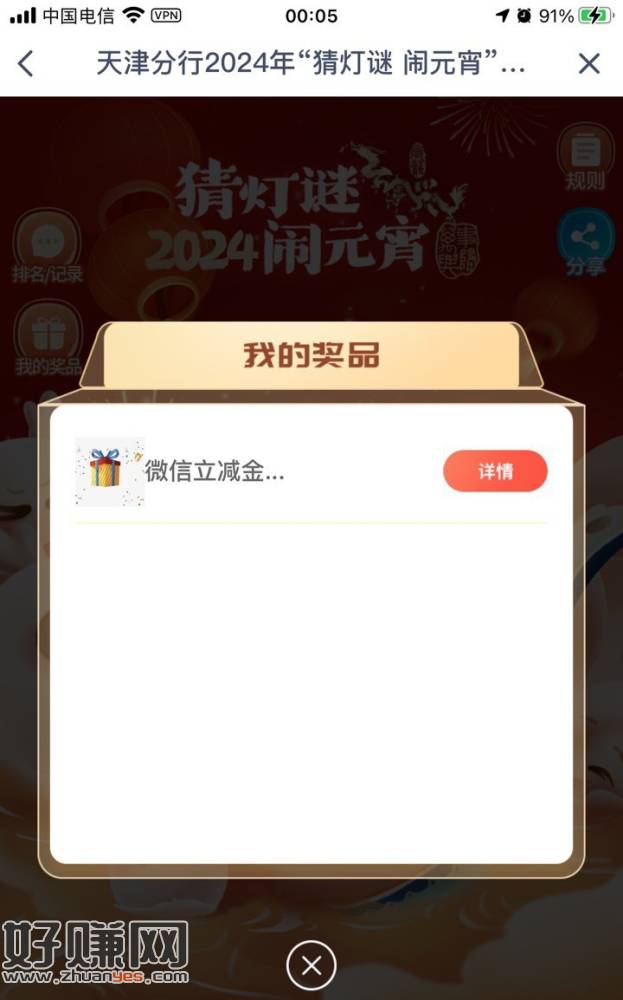The height and width of the screenshot is (1000, 623).
Task: Dismiss the 我的奖品 popup
Action: [x=311, y=965]
